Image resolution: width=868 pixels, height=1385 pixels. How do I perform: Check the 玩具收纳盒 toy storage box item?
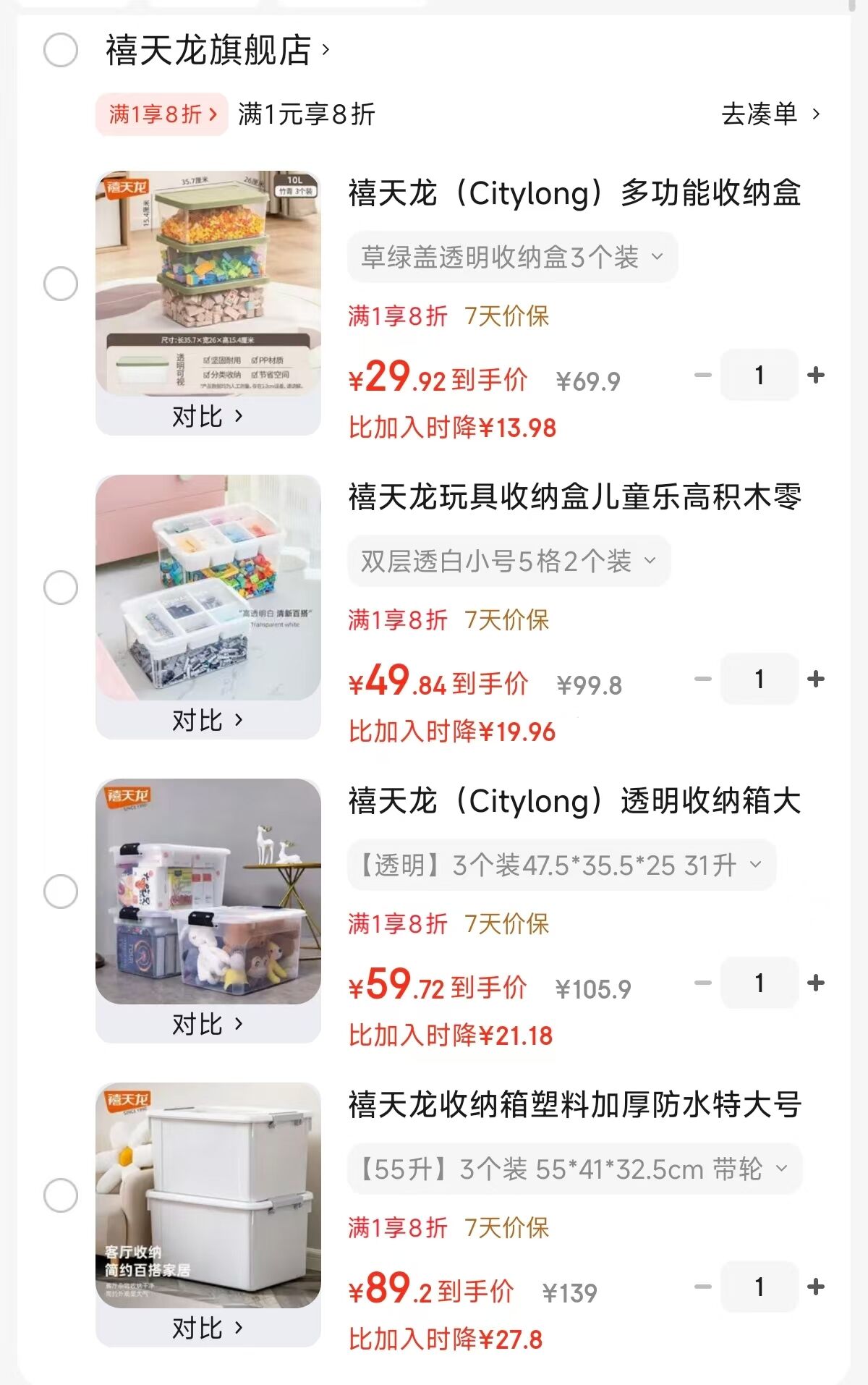coord(62,588)
